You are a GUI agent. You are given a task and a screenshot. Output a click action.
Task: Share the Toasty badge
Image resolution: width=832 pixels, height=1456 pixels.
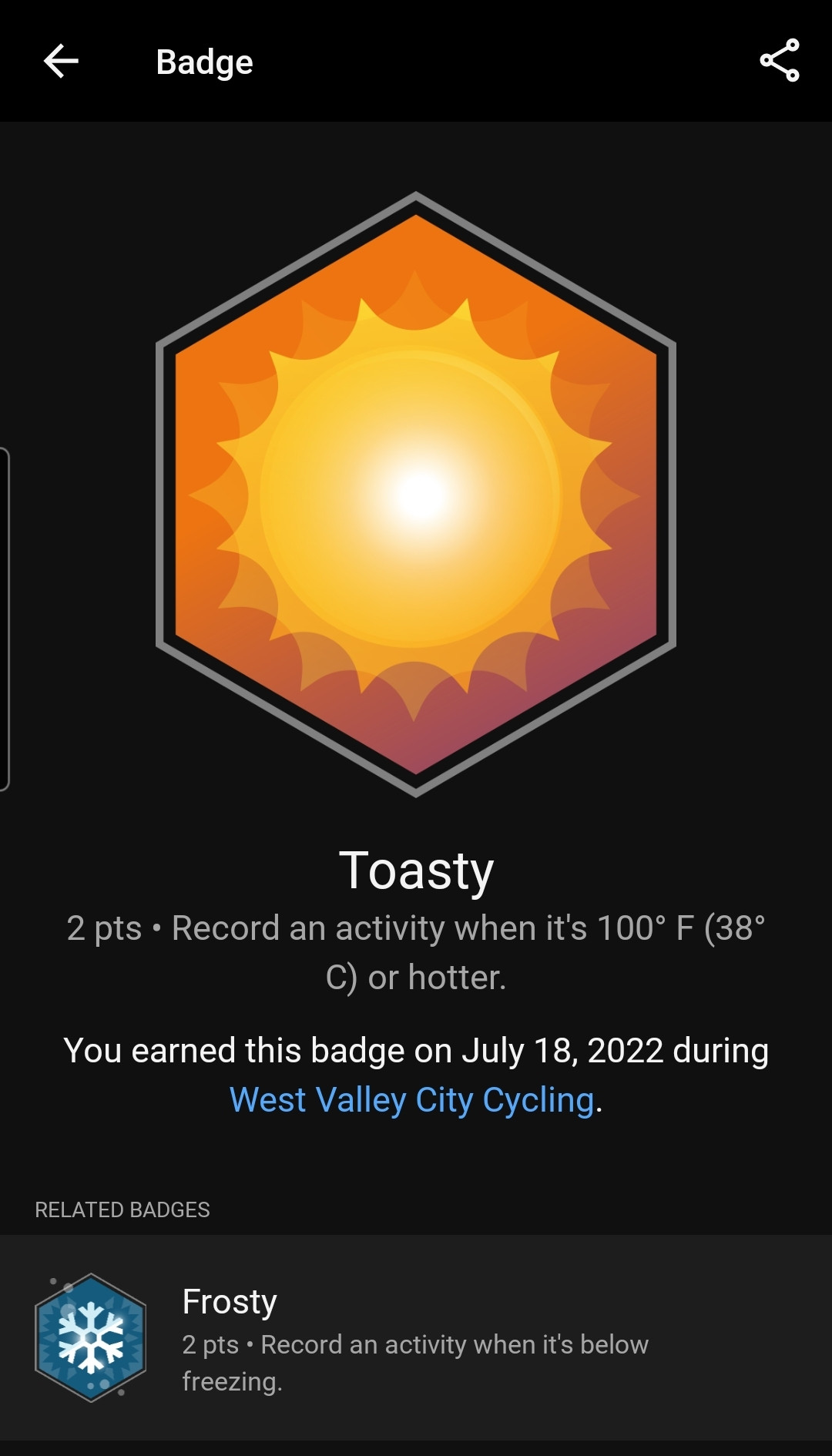[x=780, y=61]
